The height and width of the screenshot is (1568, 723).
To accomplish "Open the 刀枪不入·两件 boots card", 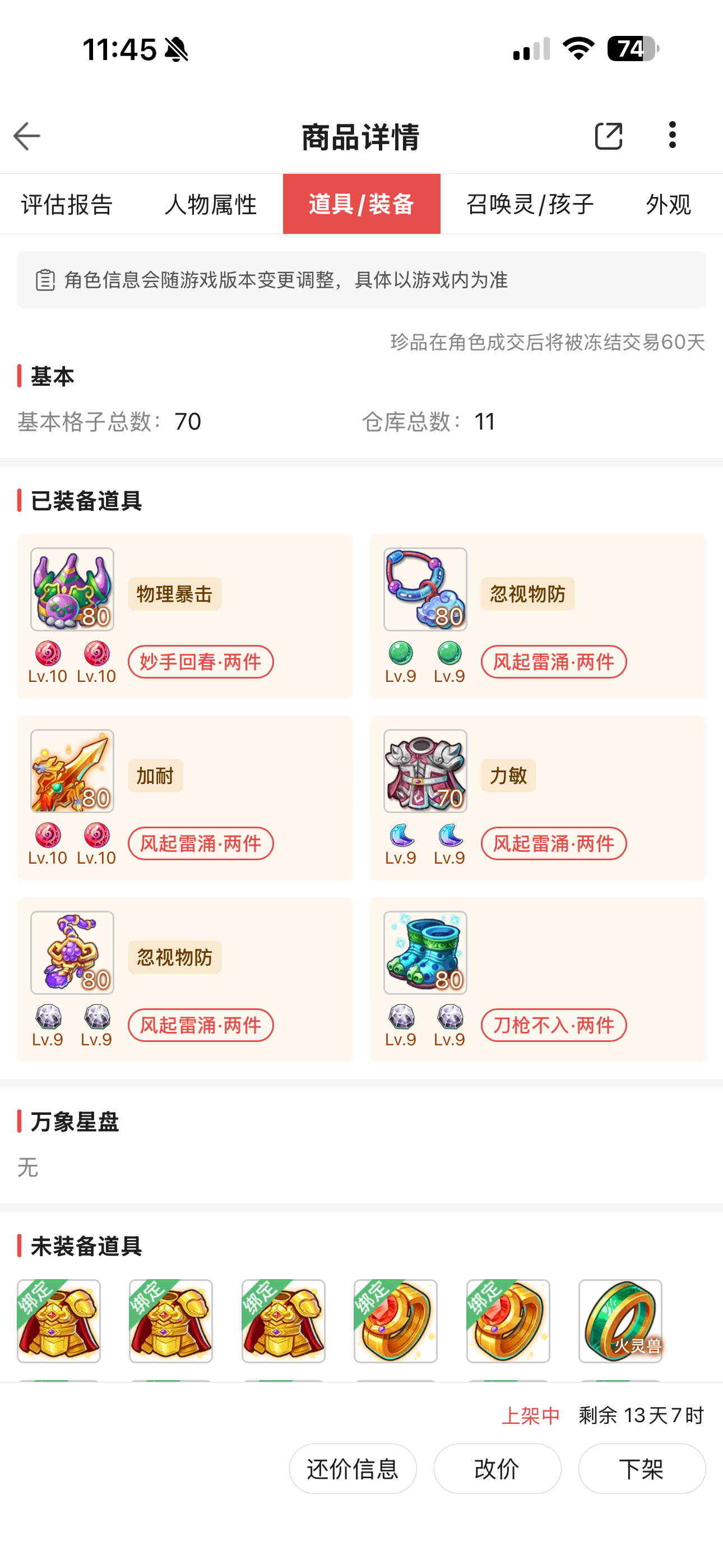I will 538,979.
